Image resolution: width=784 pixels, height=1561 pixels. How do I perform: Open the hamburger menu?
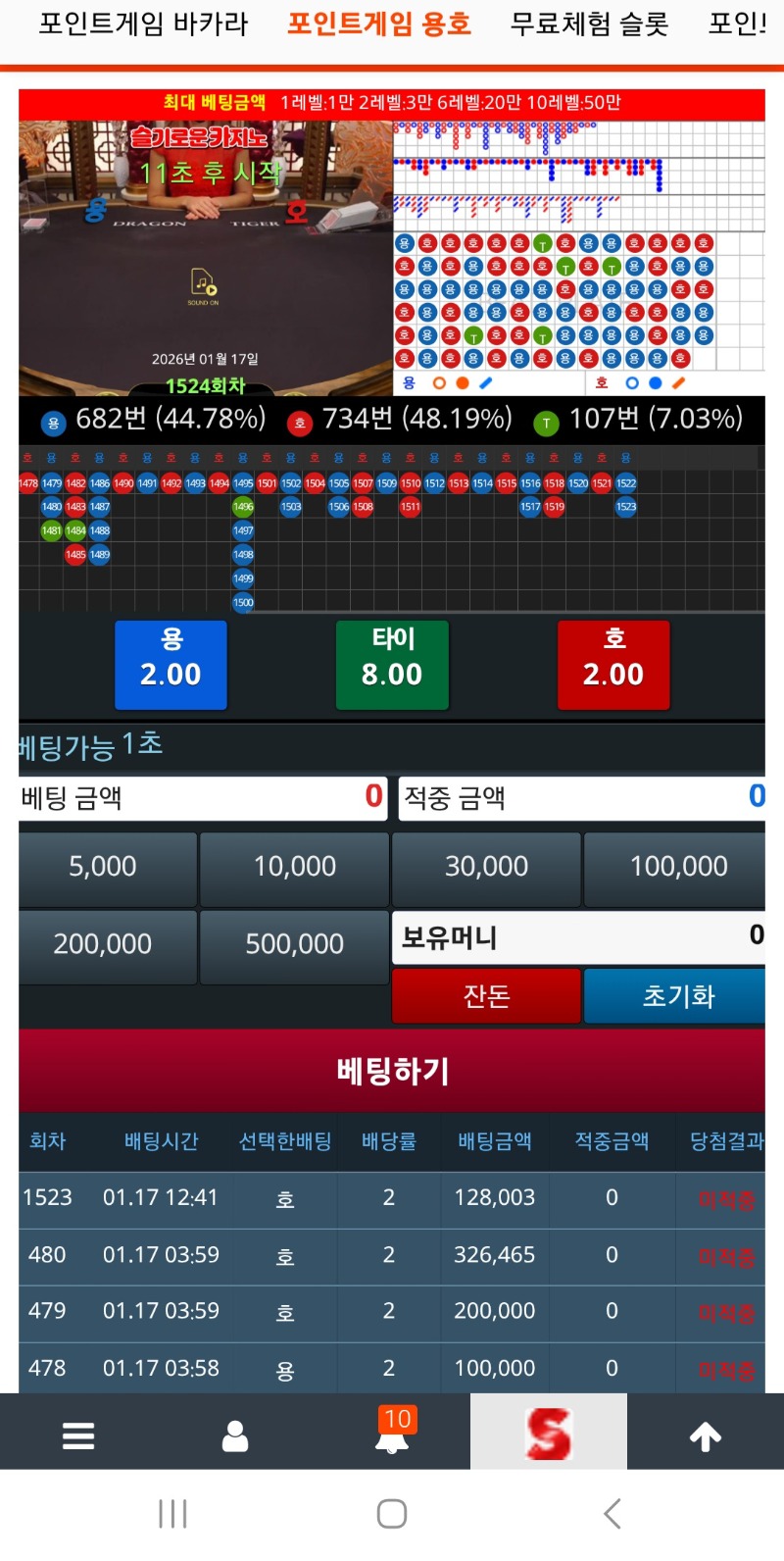[78, 1435]
